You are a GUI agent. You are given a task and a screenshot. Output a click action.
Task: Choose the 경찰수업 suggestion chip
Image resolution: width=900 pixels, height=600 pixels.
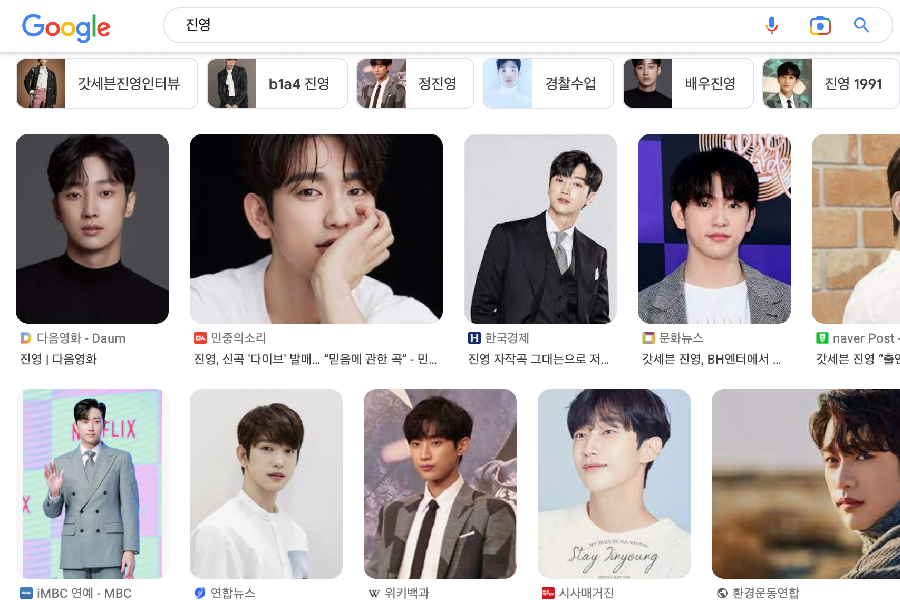tap(548, 83)
